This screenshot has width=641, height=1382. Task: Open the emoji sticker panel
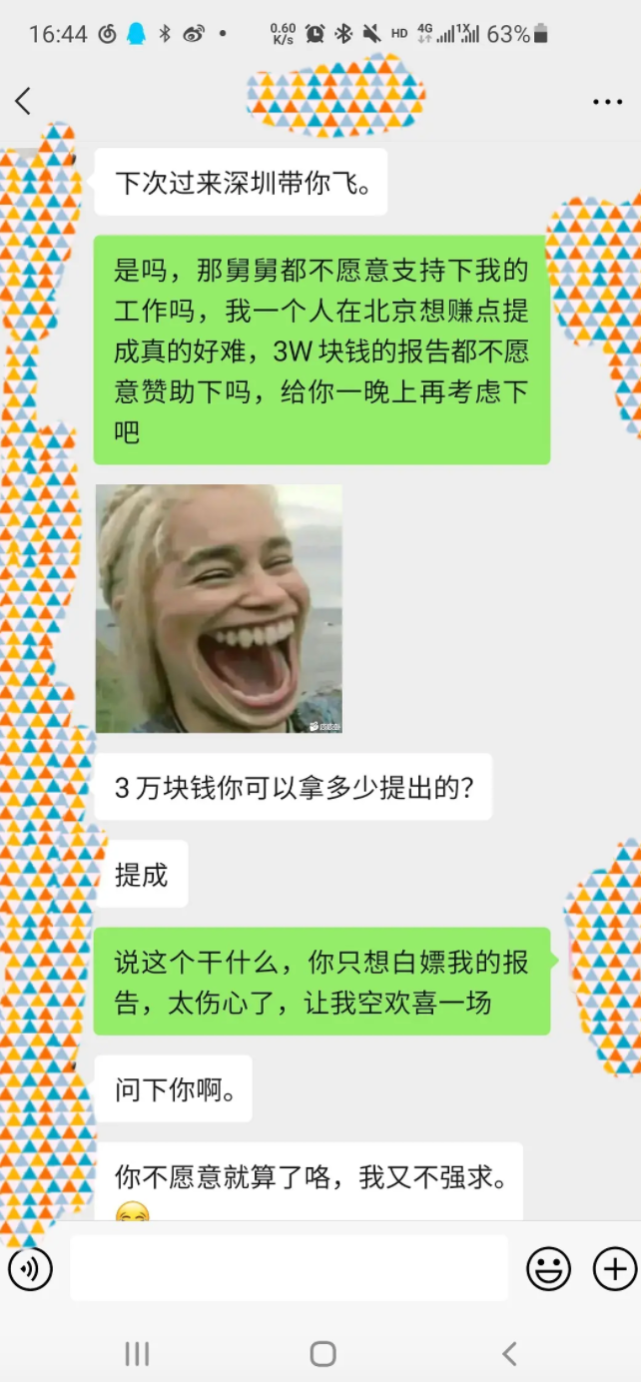pyautogui.click(x=548, y=1269)
